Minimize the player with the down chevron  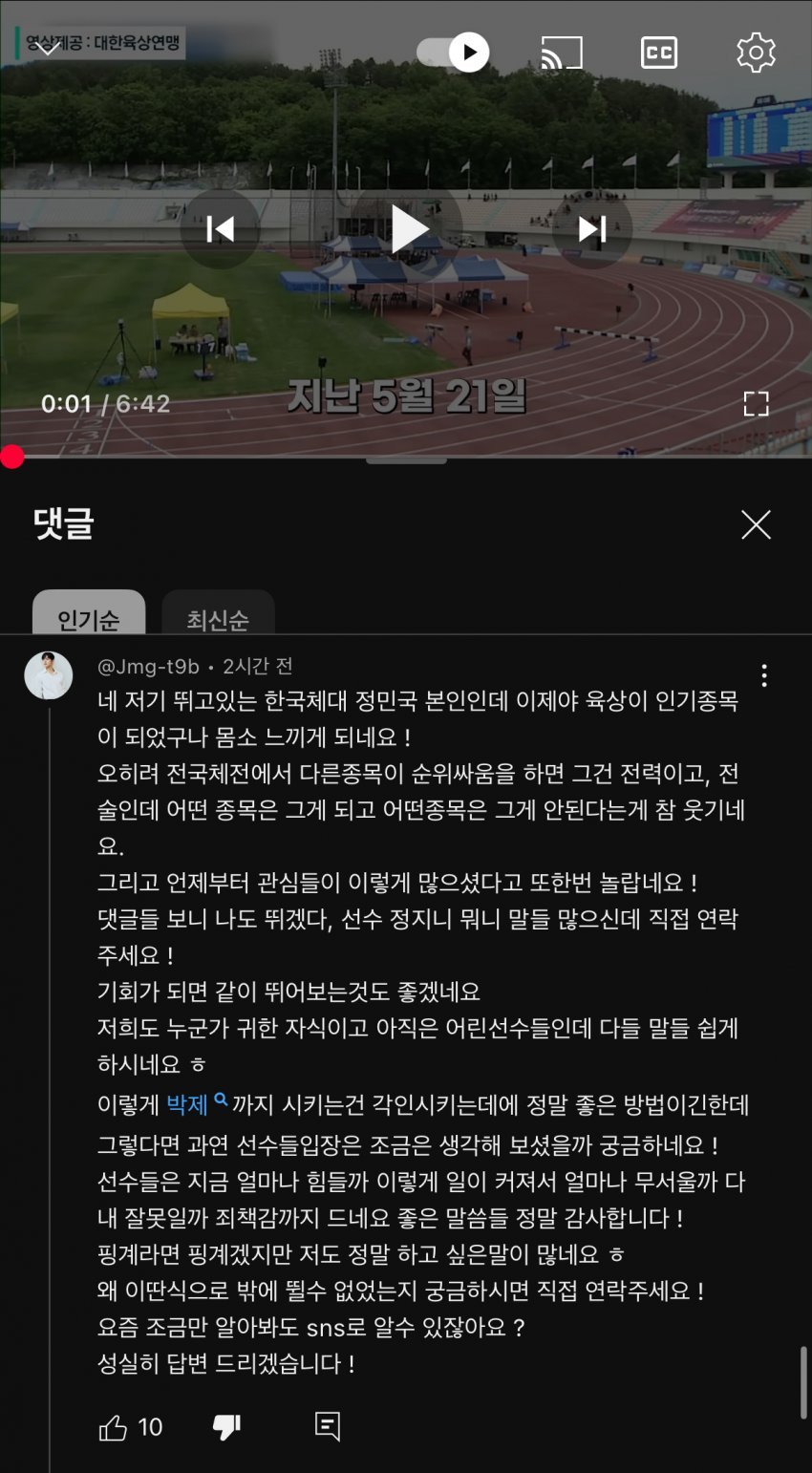46,47
